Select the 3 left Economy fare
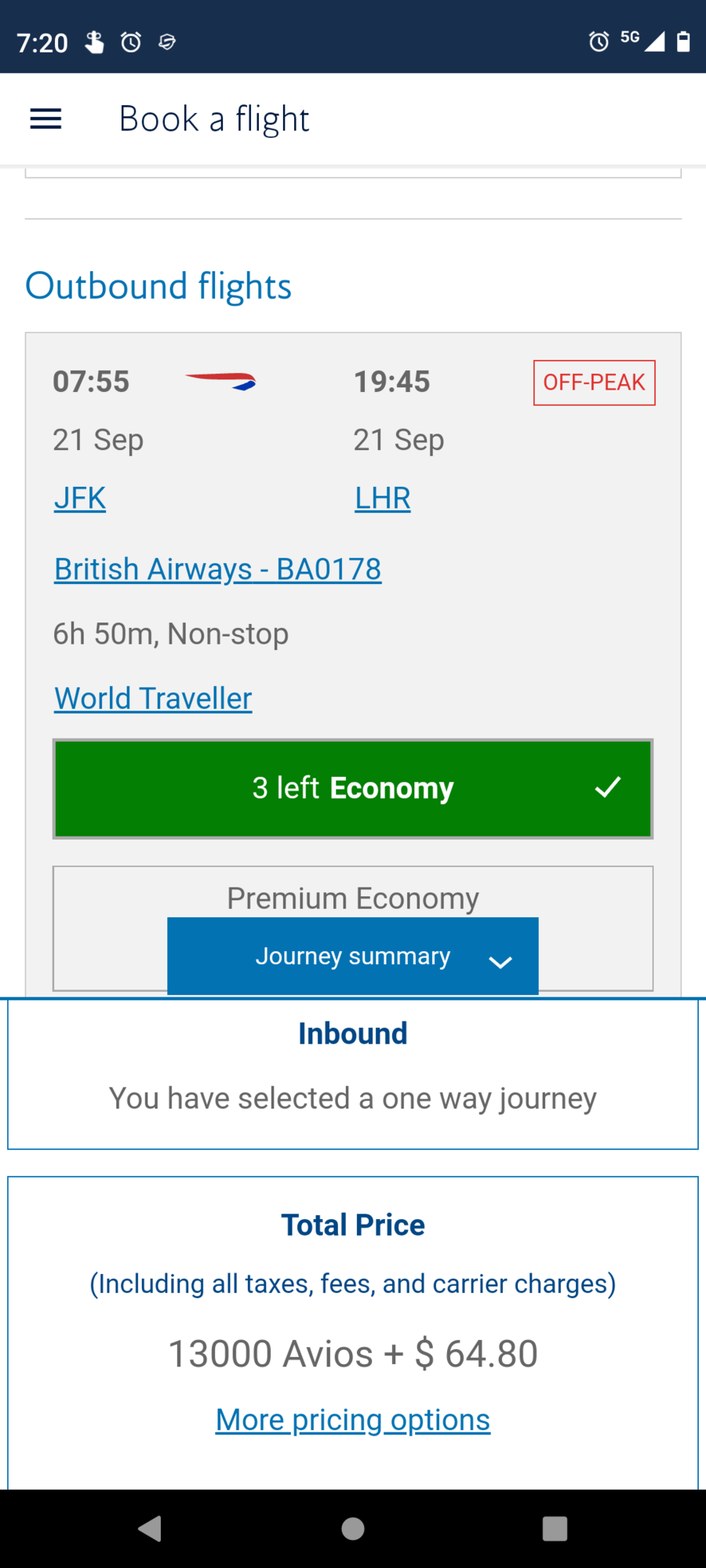This screenshot has height=1568, width=706. [x=353, y=789]
